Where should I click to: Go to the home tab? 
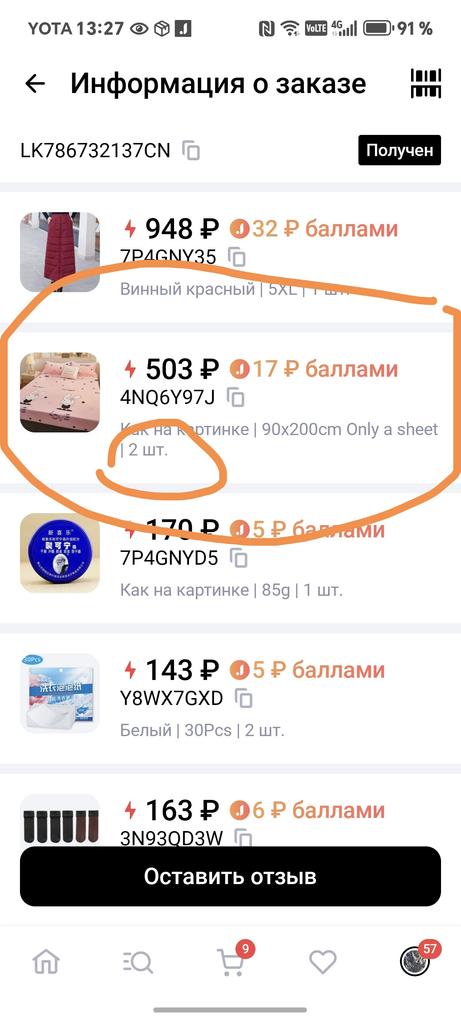click(46, 961)
